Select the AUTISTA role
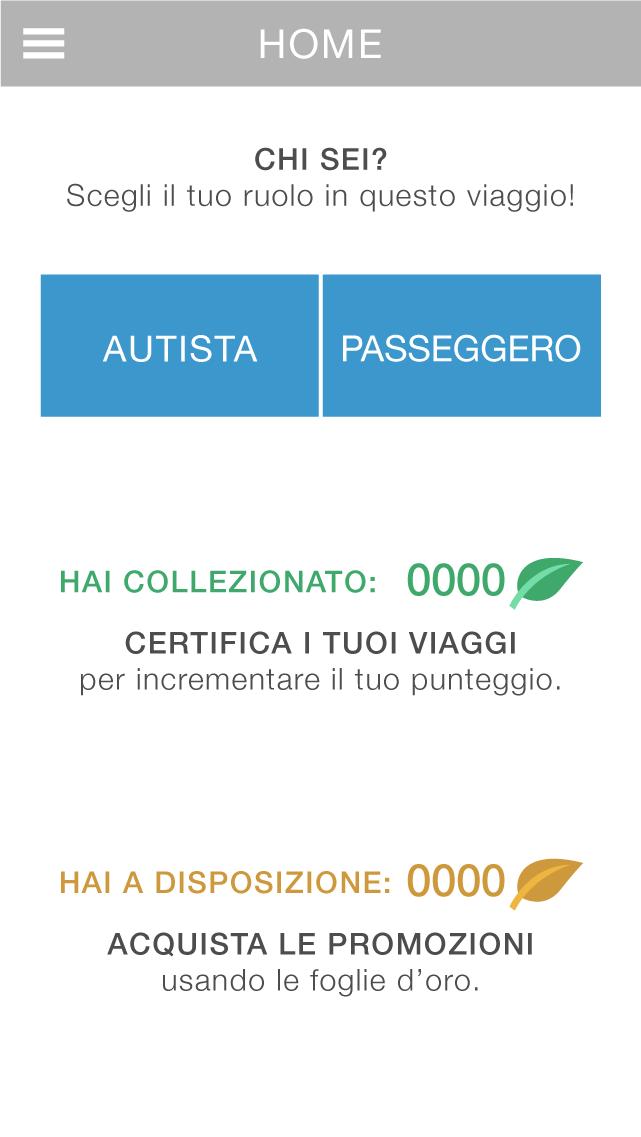The width and height of the screenshot is (641, 1137). (180, 346)
